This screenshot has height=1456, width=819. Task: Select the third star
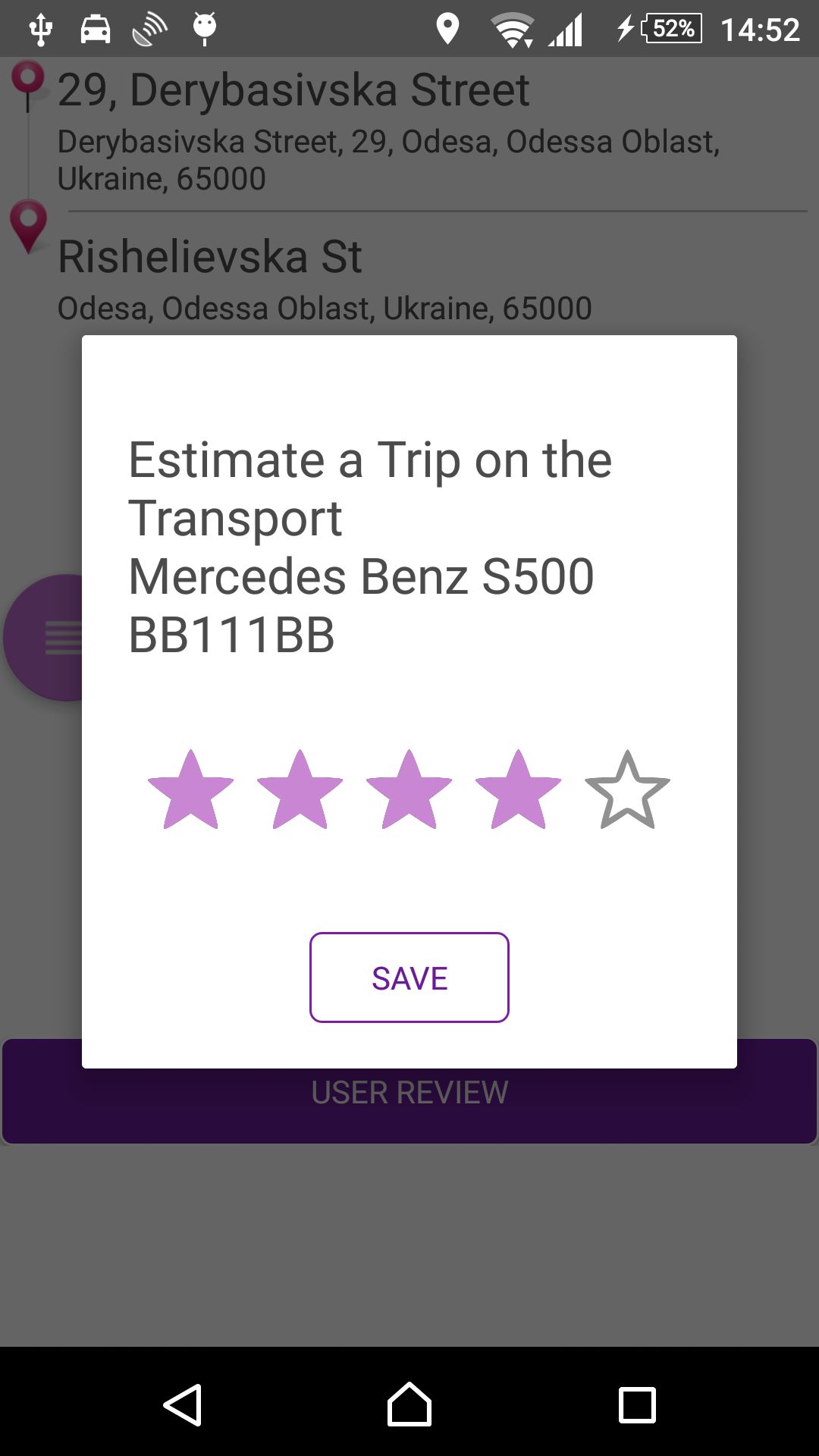pyautogui.click(x=409, y=790)
